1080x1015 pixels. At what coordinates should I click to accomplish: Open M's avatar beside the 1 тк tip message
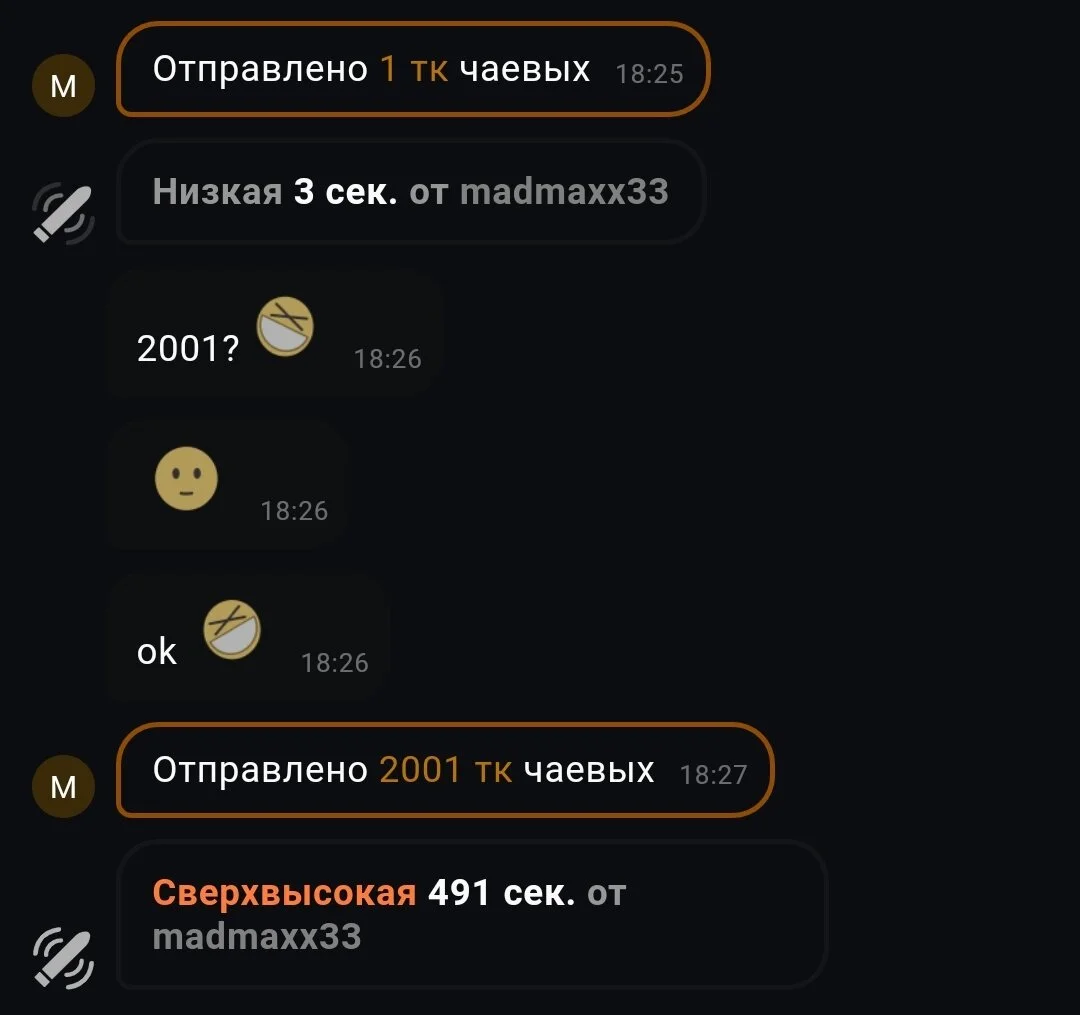(x=63, y=87)
